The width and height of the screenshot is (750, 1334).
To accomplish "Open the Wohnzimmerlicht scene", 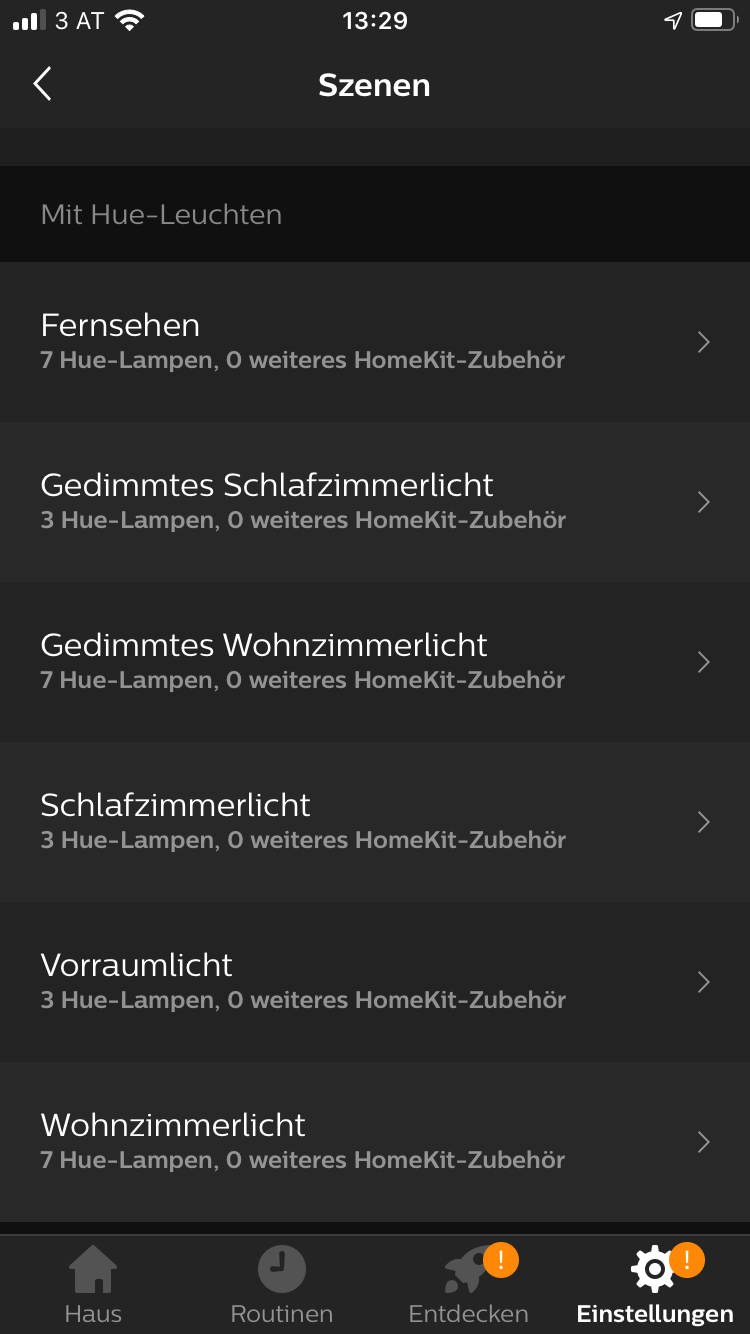I will [375, 1142].
